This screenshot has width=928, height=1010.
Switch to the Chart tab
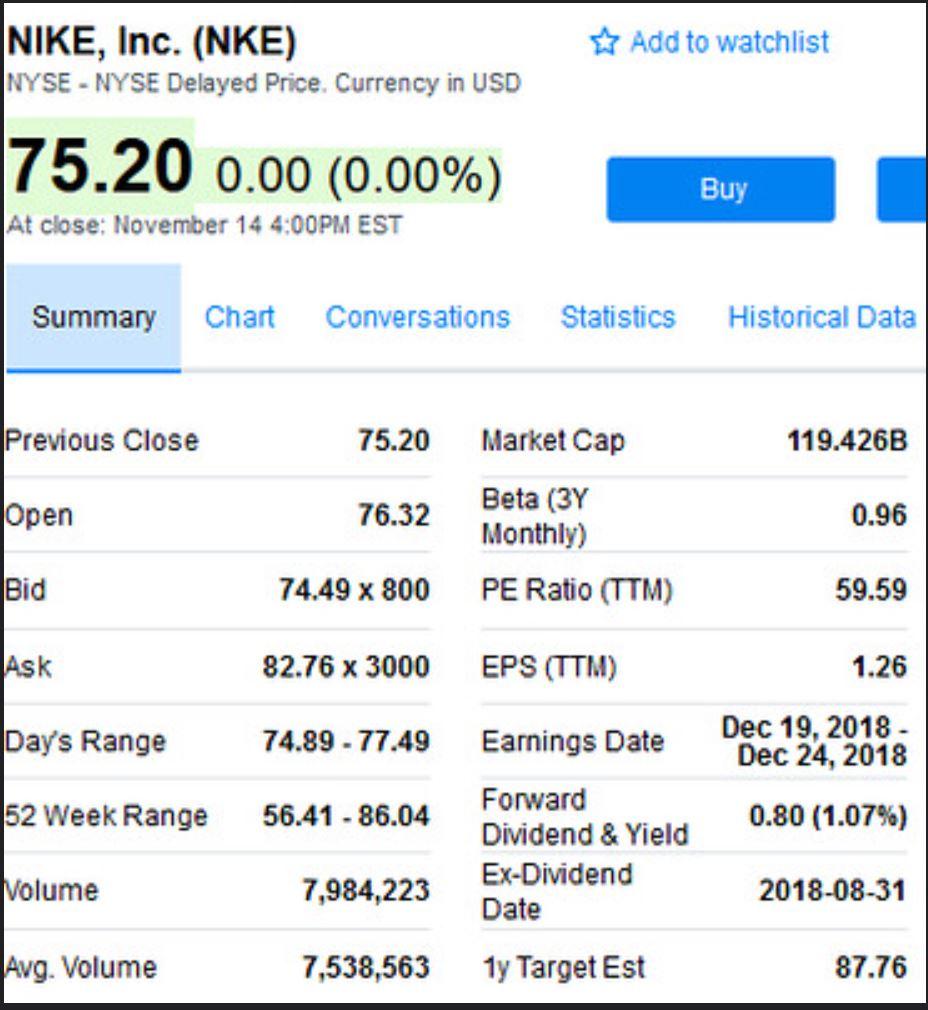239,317
